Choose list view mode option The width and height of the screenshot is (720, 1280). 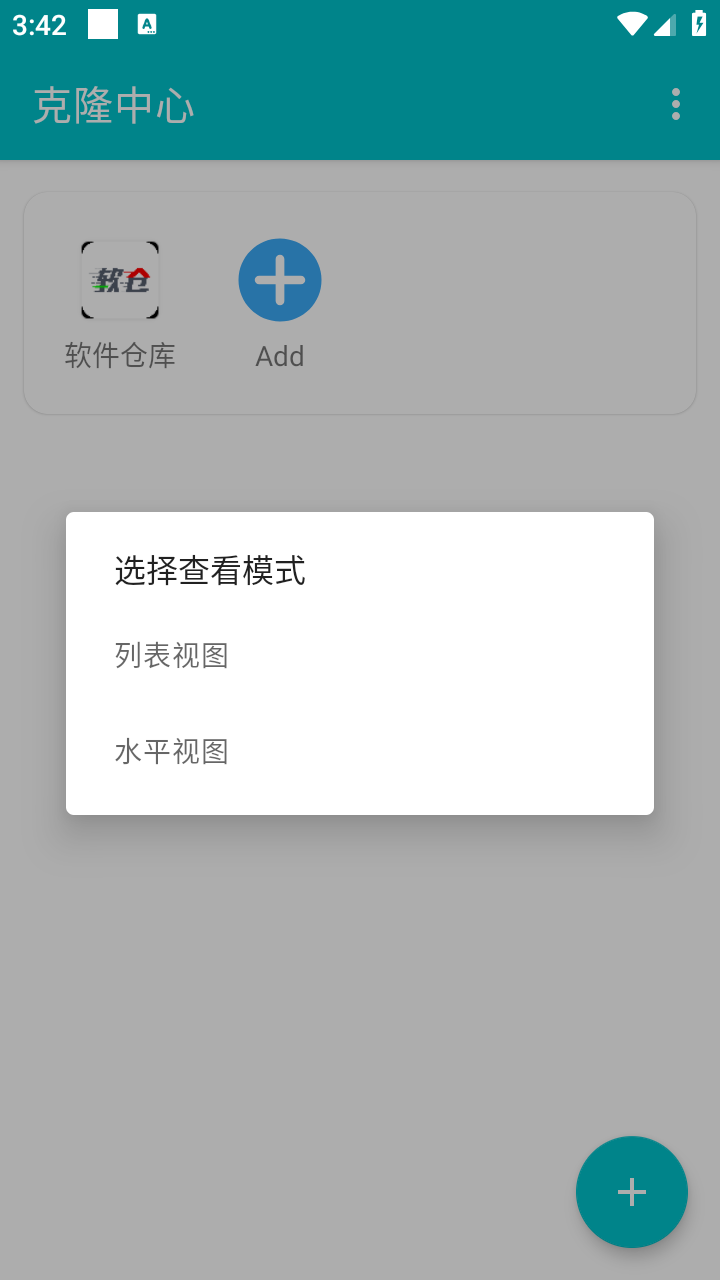click(172, 656)
